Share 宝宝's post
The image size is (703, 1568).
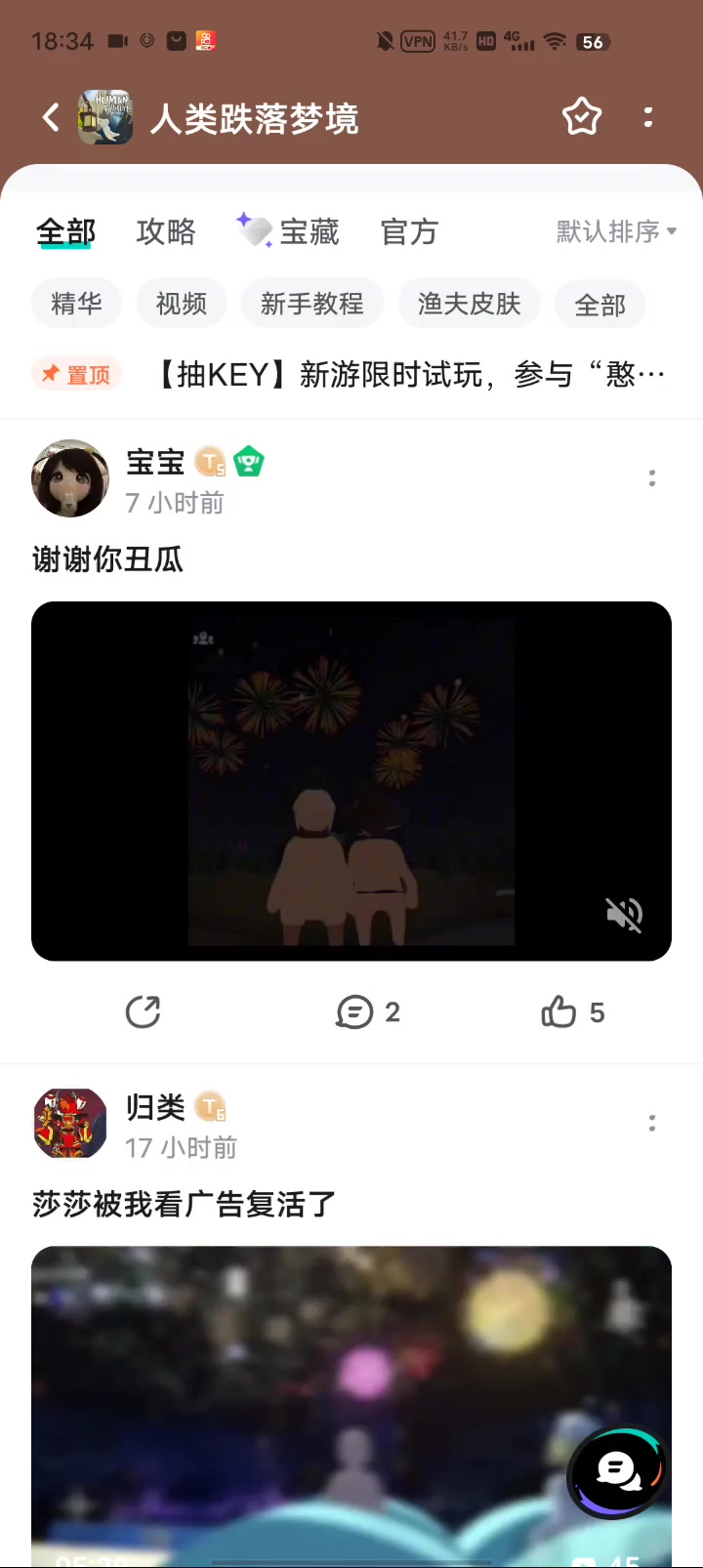point(144,1012)
